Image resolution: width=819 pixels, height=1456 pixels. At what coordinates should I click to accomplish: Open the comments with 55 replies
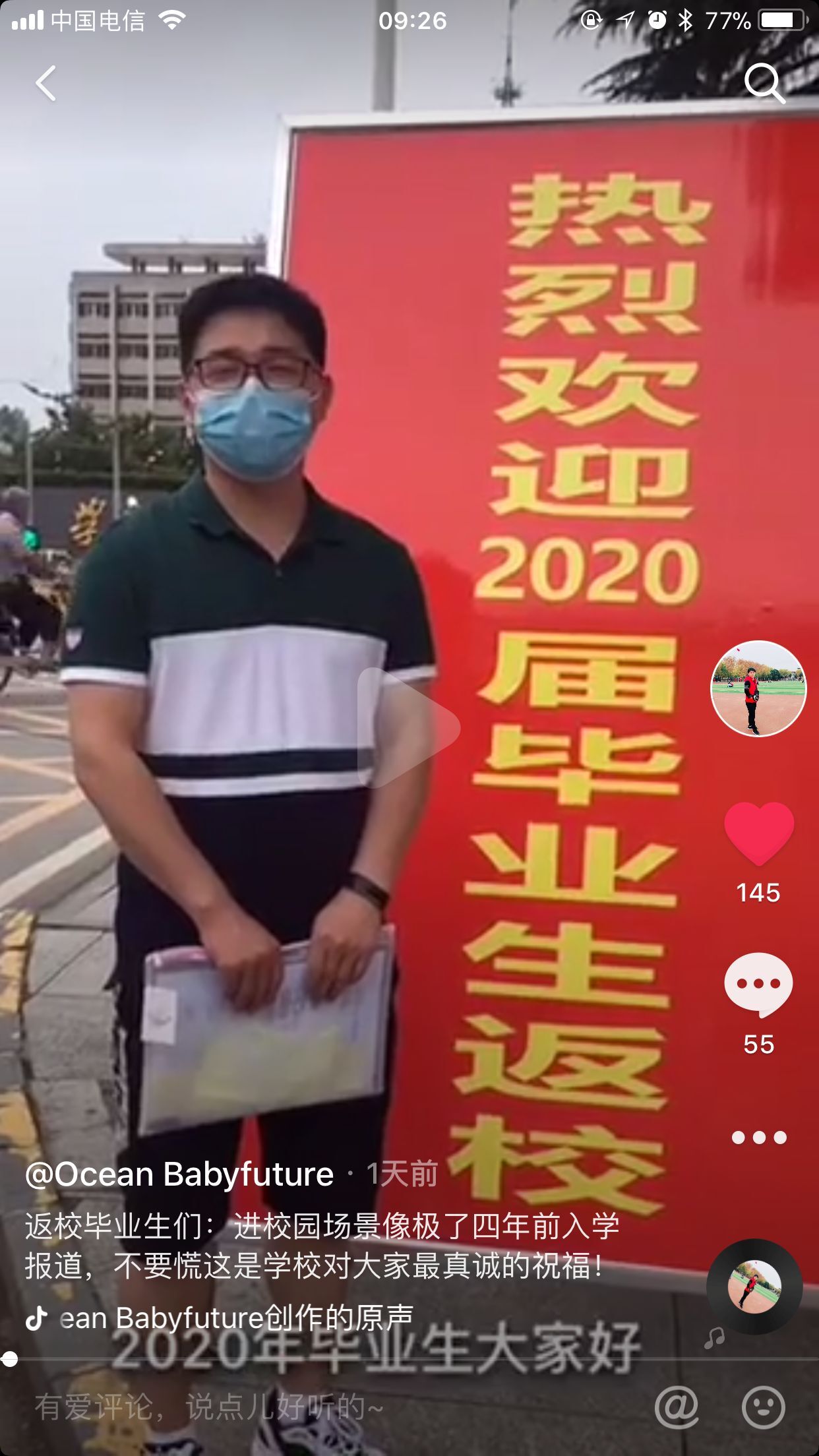tap(758, 985)
